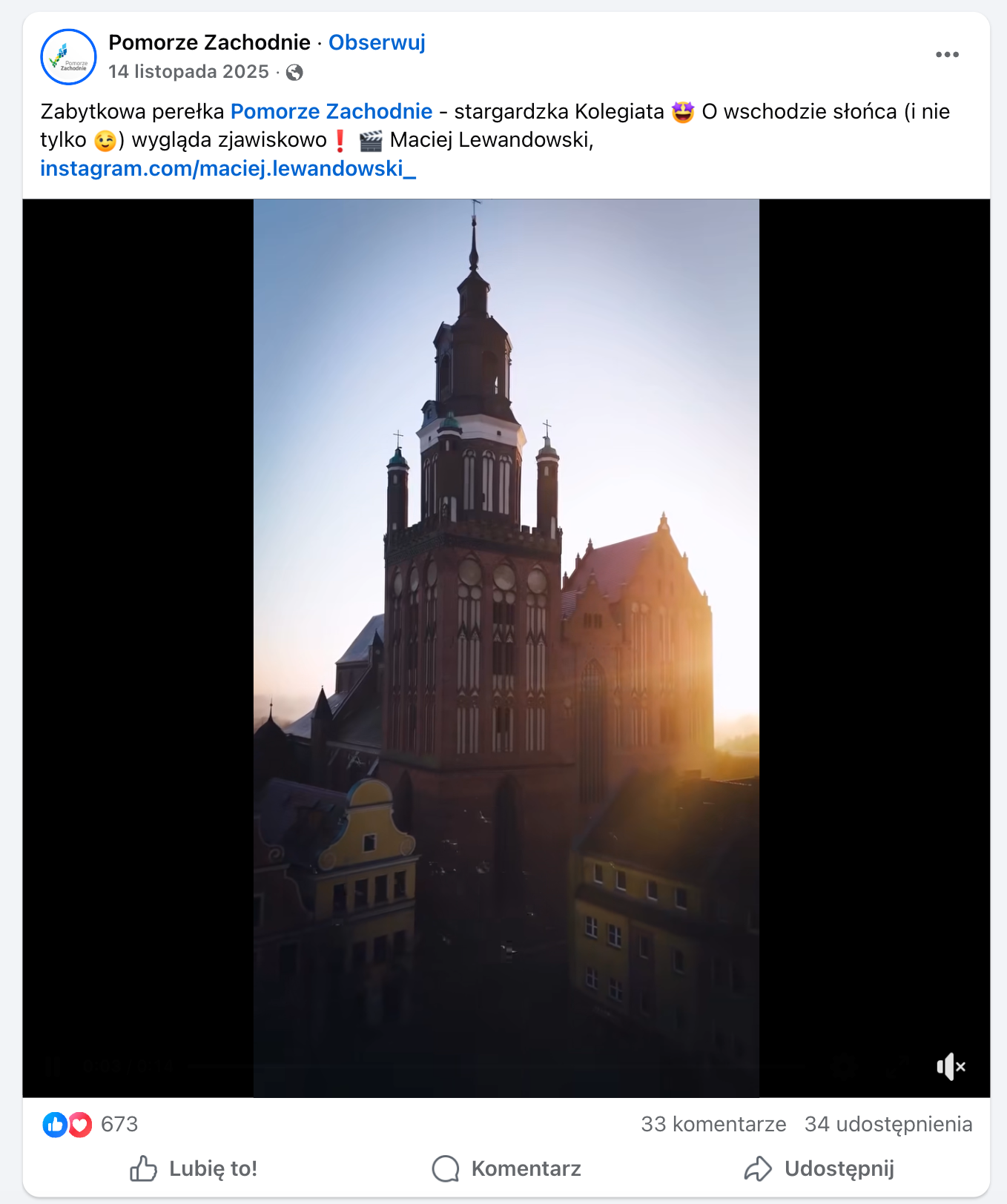Share the post via Udostępnij
The height and width of the screenshot is (1204, 1007).
click(819, 1168)
